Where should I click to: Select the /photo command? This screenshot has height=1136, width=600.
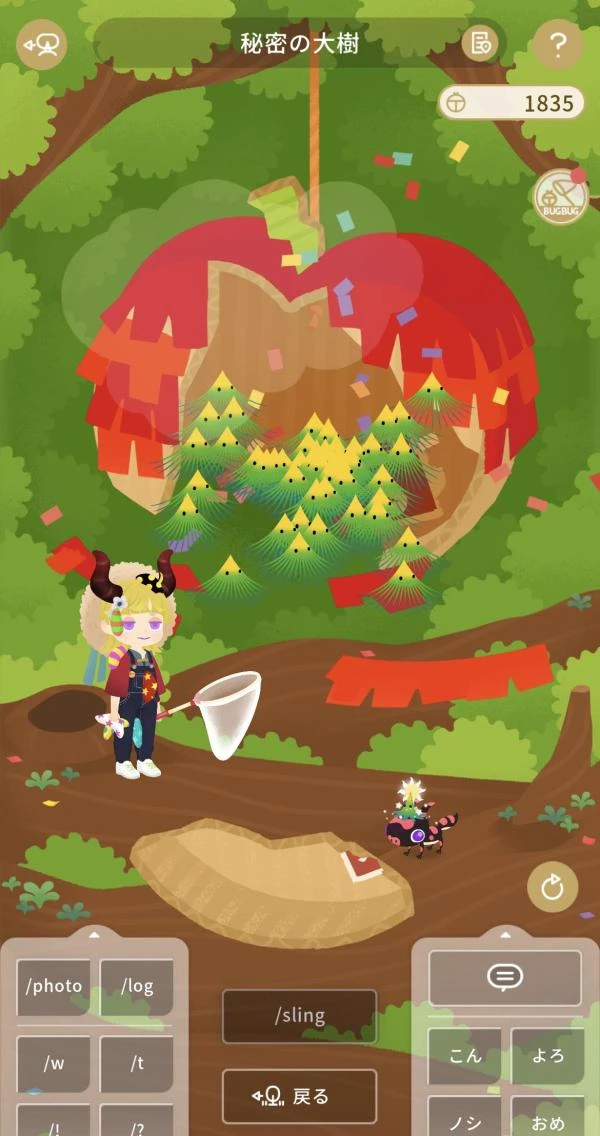pos(53,987)
